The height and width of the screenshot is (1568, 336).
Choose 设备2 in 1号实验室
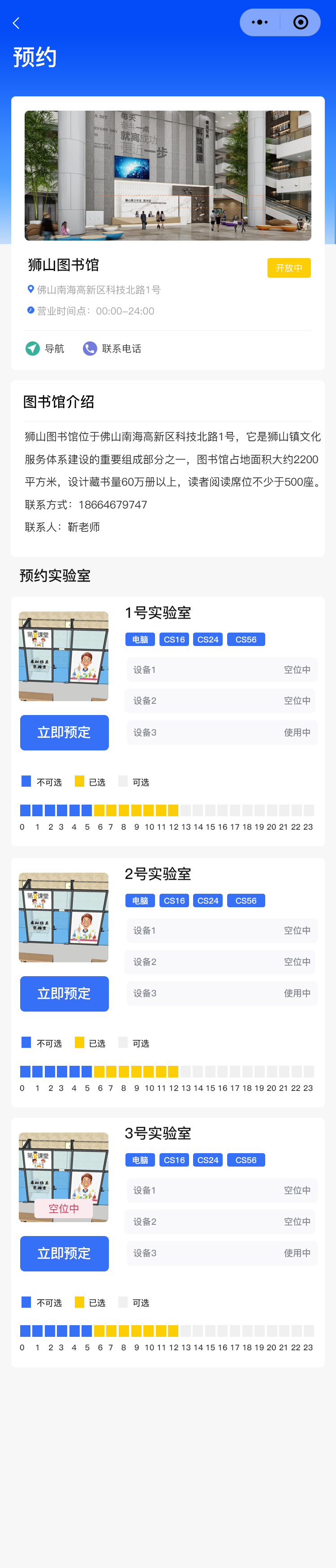pos(221,701)
